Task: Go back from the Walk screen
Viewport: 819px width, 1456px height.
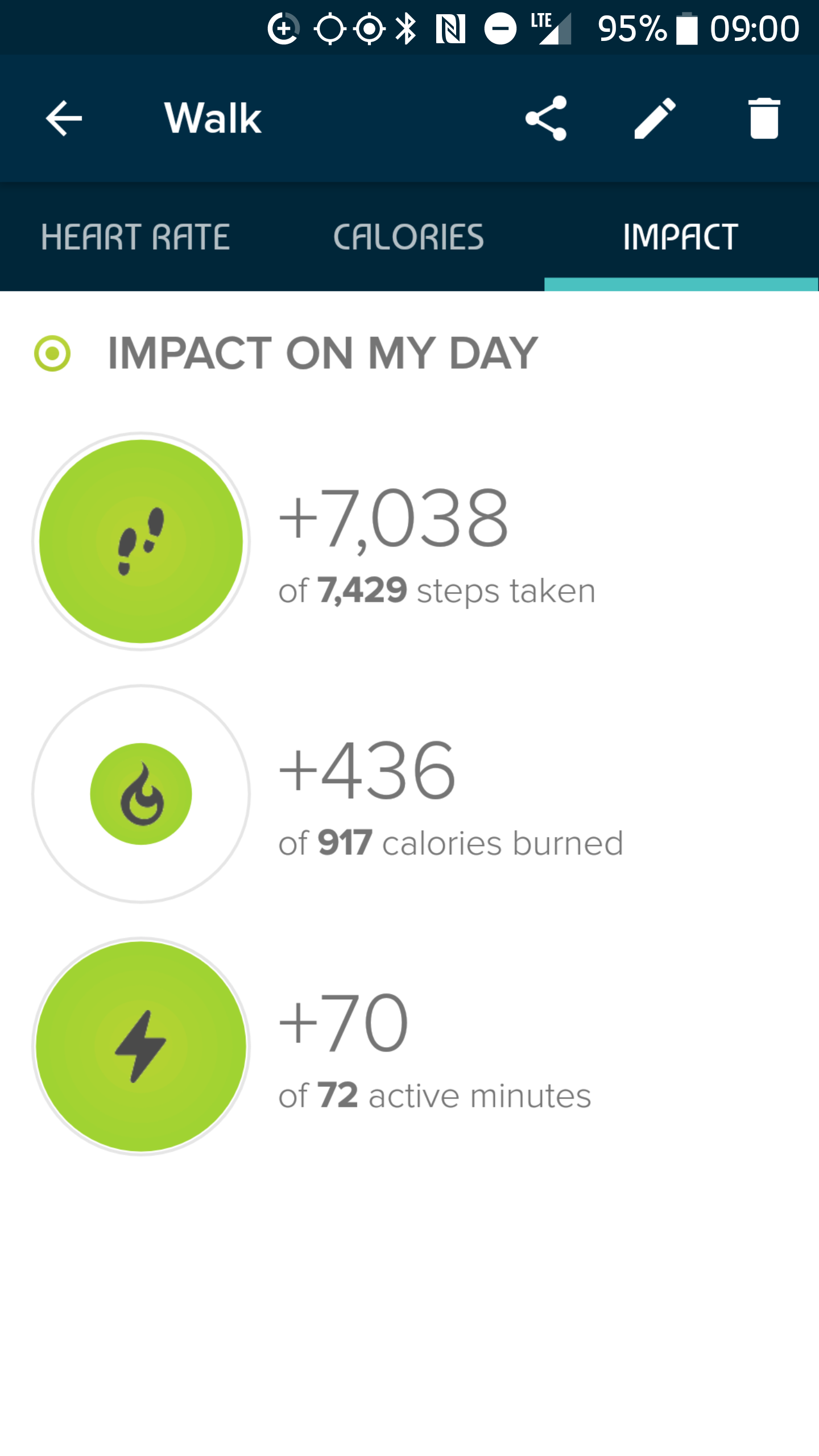Action: (x=64, y=118)
